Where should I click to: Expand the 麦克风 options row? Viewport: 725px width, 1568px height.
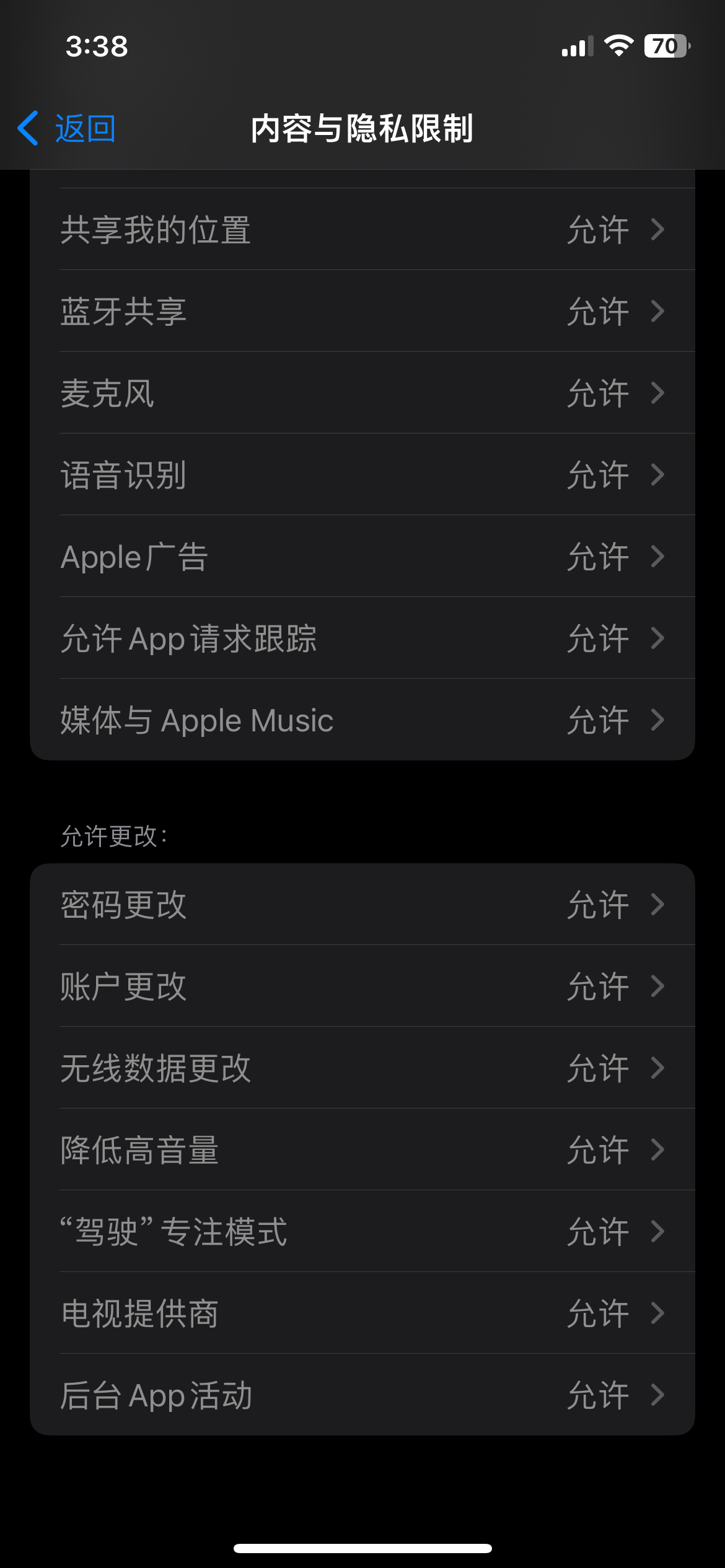click(362, 393)
